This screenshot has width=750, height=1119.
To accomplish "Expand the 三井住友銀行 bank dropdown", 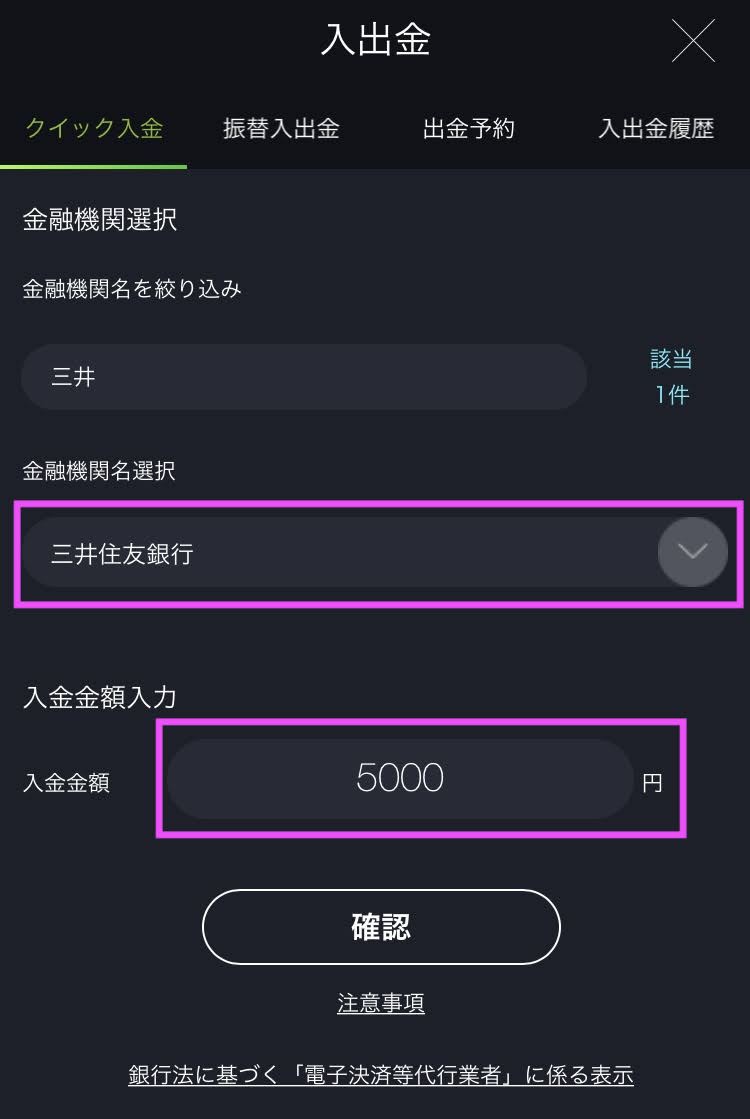I will click(x=692, y=552).
